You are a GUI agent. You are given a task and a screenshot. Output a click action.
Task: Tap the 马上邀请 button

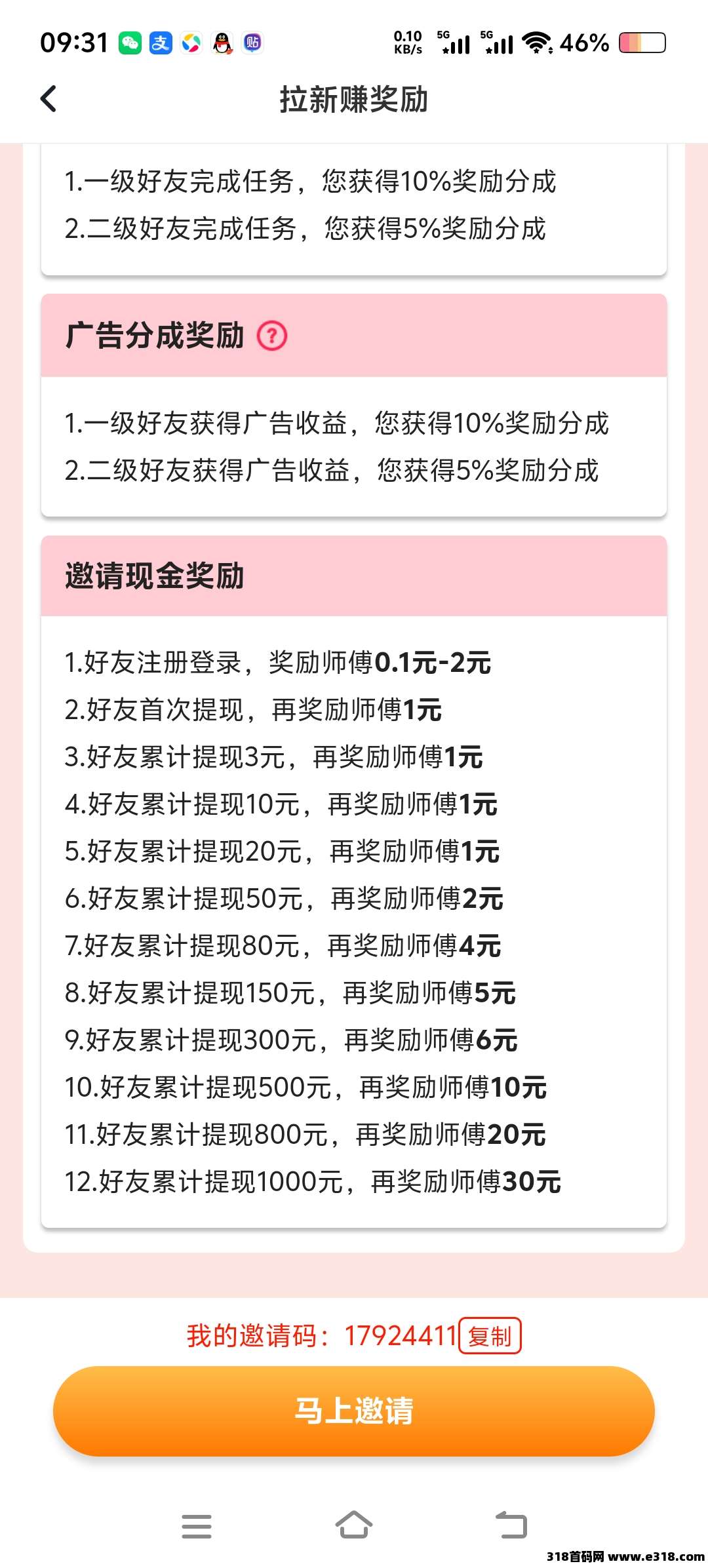[354, 1411]
